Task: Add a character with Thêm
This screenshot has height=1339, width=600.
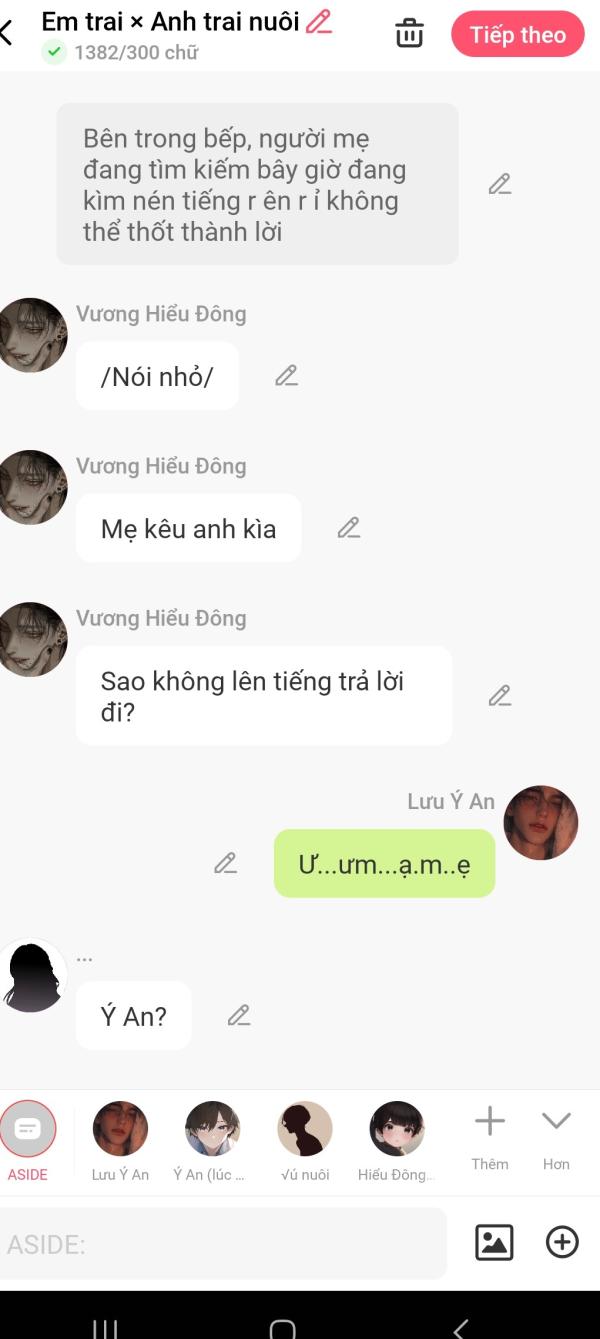Action: (490, 1138)
